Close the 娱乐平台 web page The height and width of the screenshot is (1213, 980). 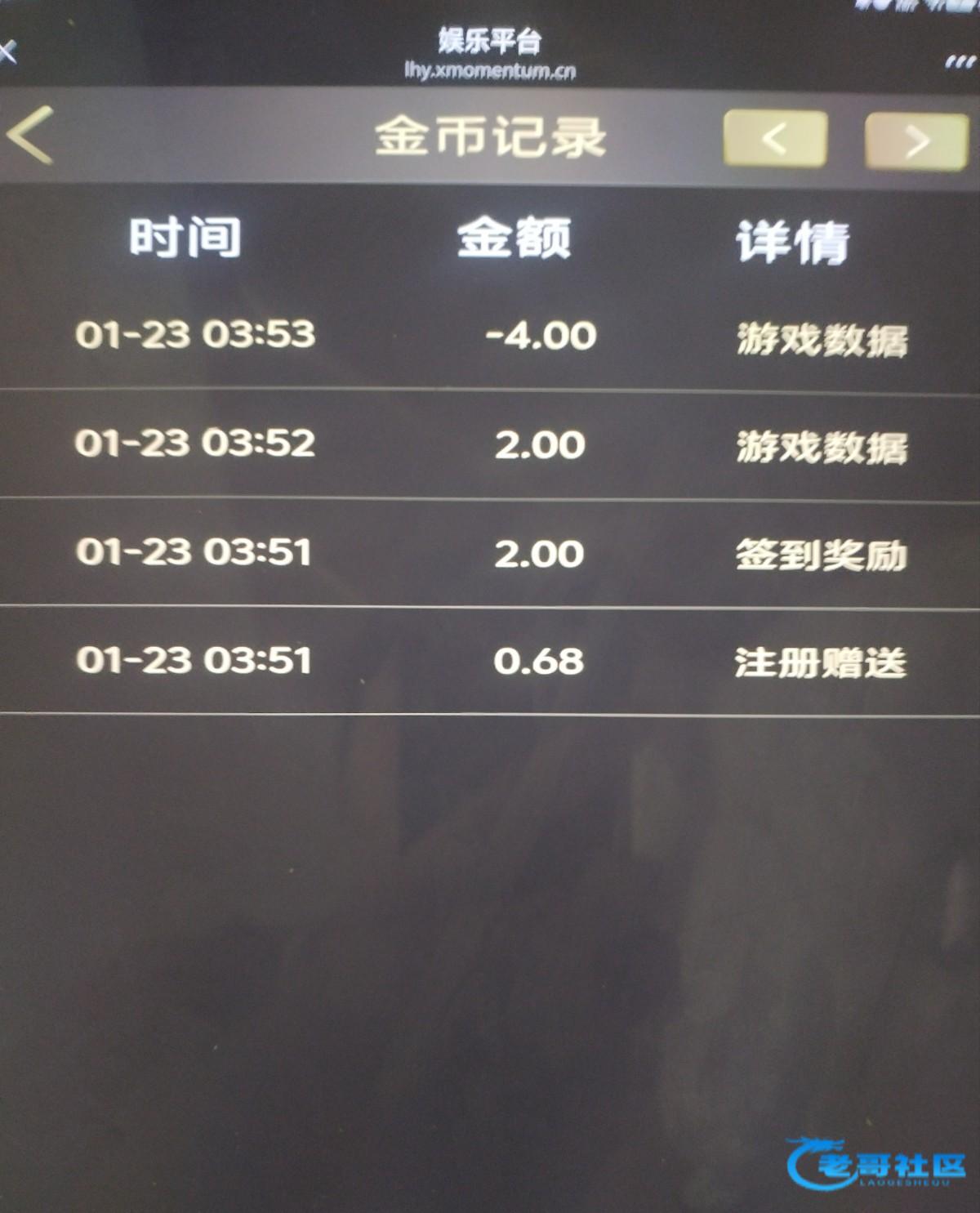(7, 53)
